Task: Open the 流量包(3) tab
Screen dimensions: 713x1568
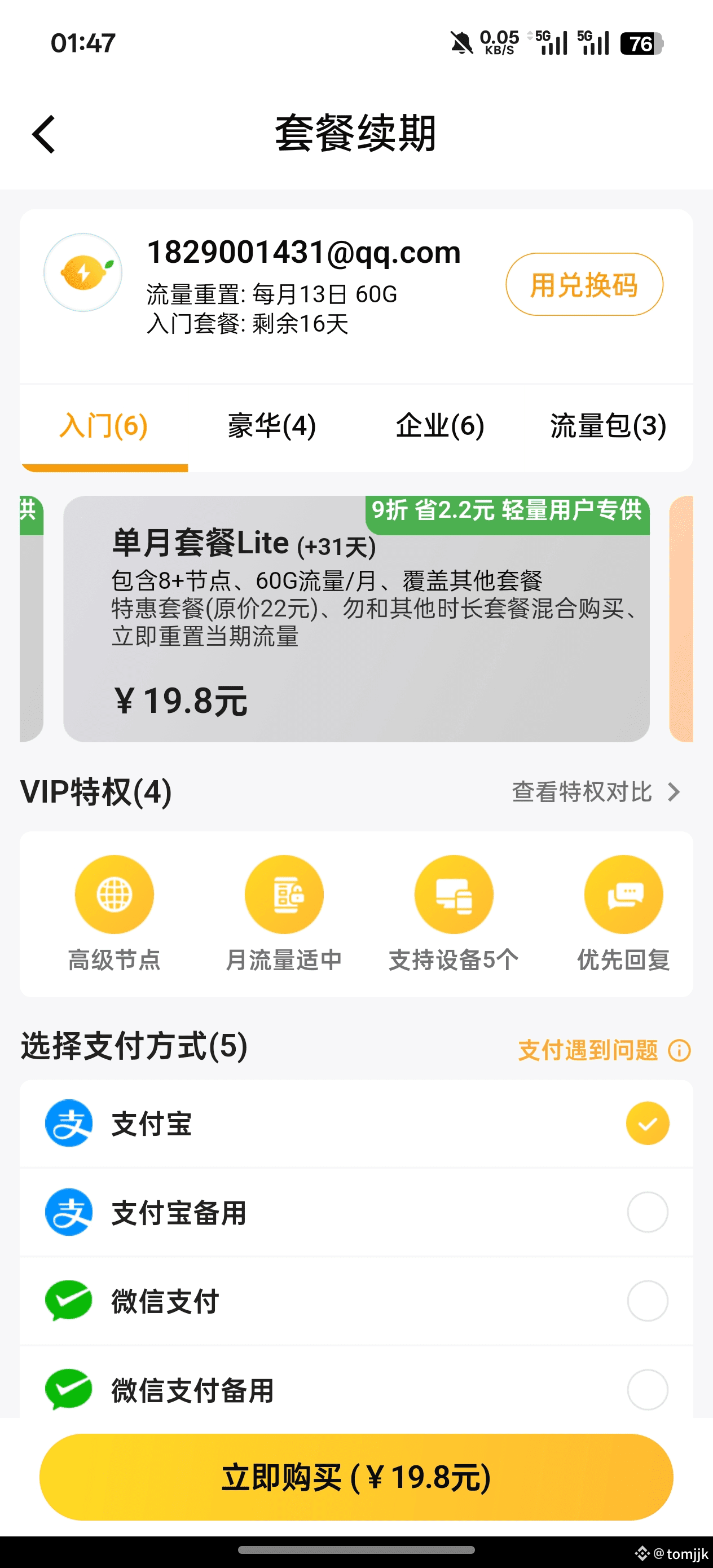Action: [608, 425]
